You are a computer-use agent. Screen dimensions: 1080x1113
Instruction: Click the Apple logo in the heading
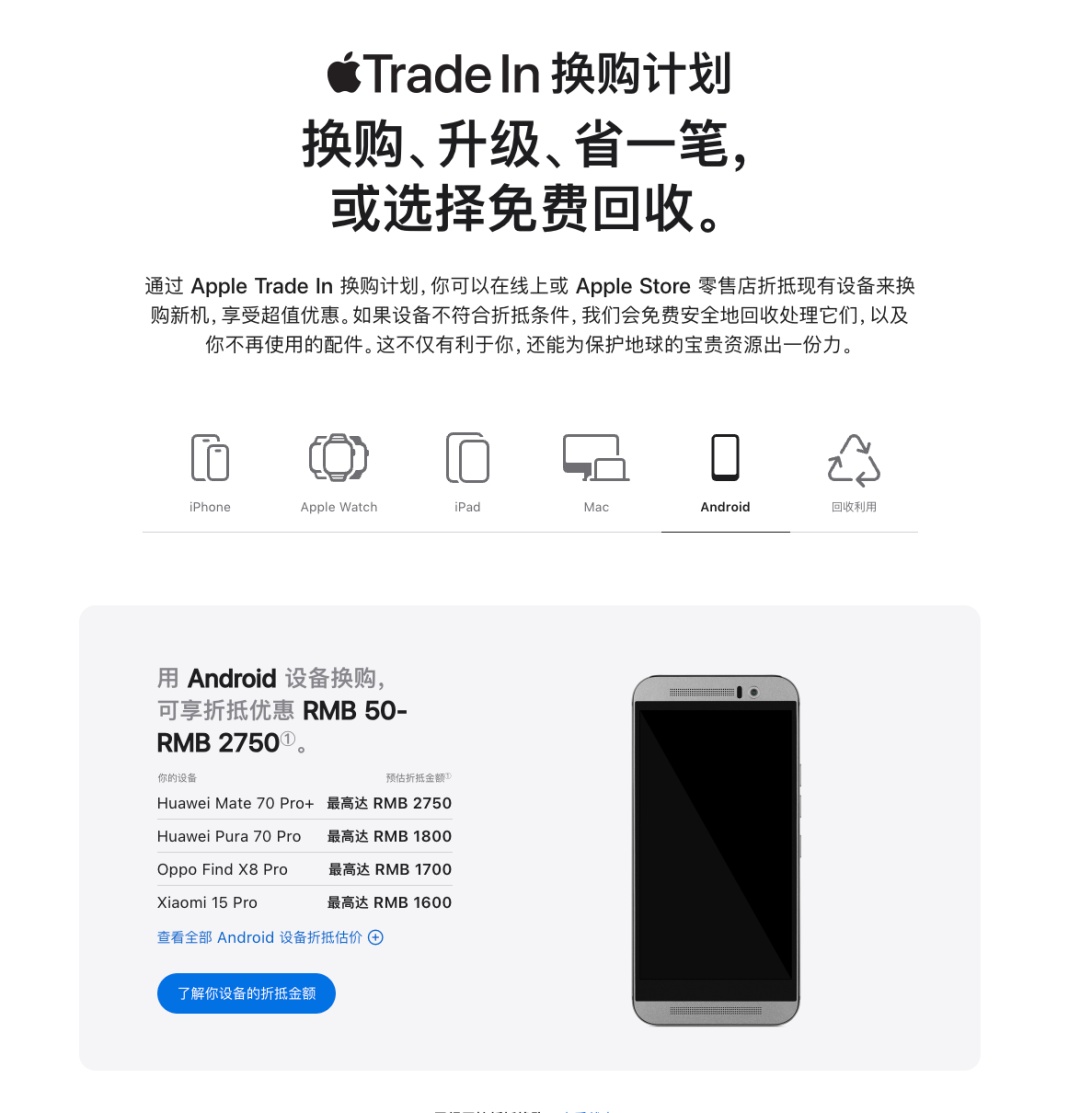coord(347,74)
